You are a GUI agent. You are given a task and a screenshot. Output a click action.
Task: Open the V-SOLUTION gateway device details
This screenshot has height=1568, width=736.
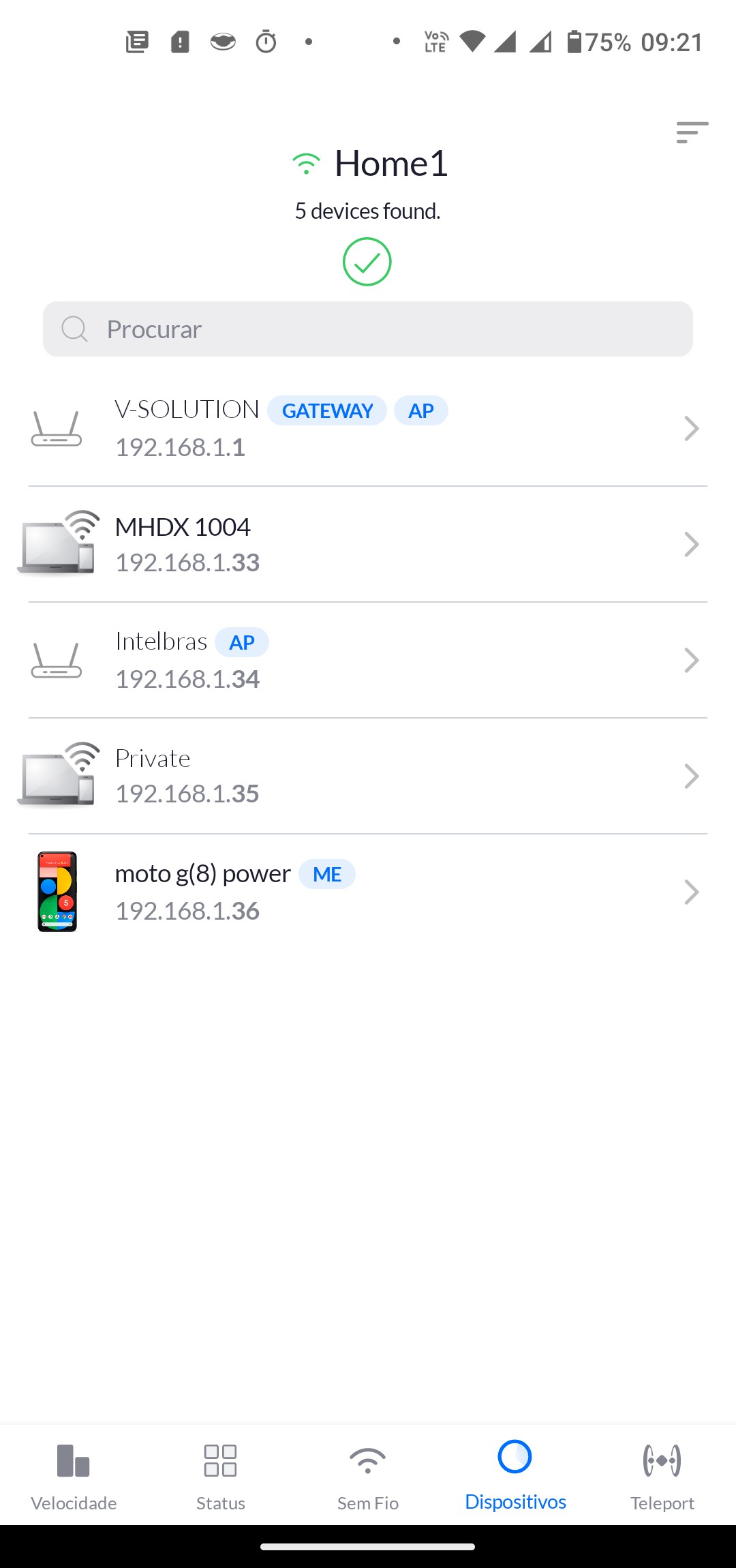[368, 428]
